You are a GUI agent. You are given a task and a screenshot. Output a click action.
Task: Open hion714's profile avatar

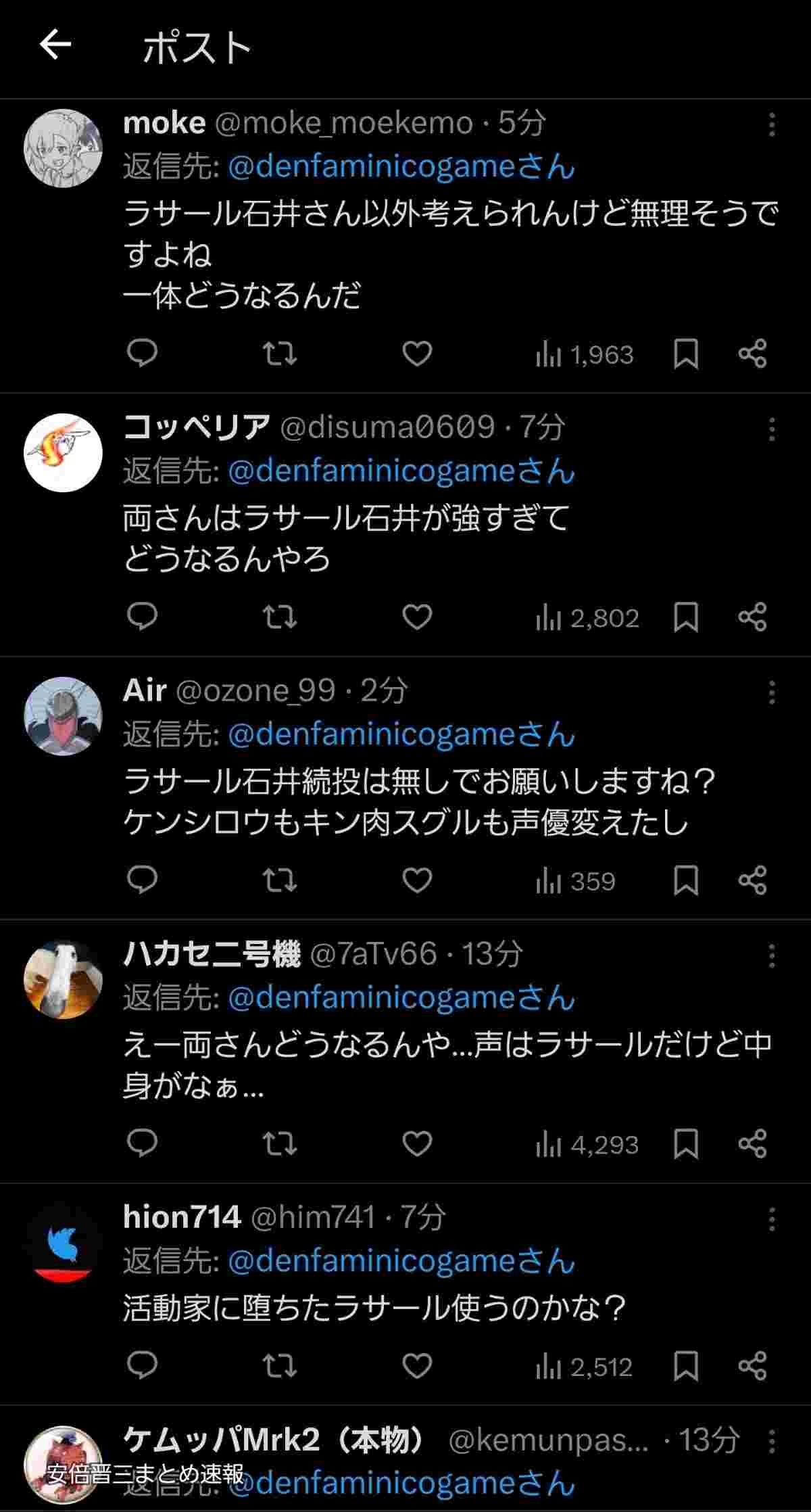pyautogui.click(x=63, y=1243)
